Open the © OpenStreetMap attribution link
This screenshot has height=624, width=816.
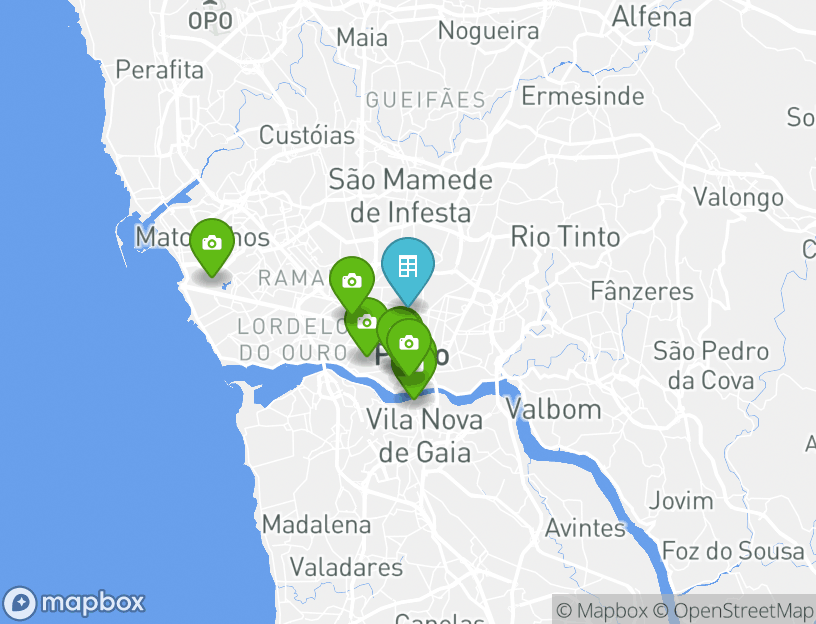pos(733,610)
